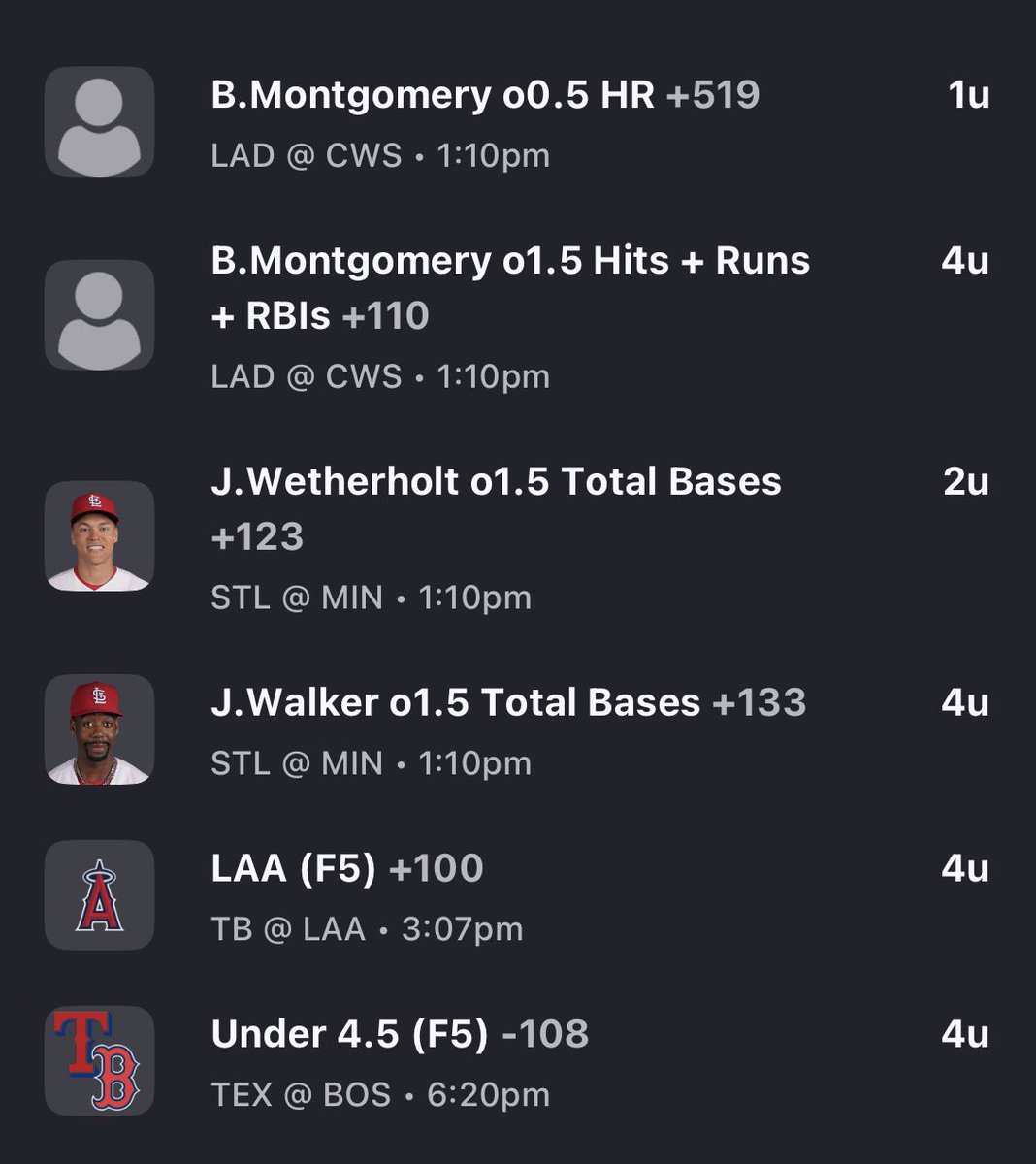This screenshot has height=1164, width=1036.
Task: Select the J.Wetherholt o1.5 Total Bases row
Action: coord(518,536)
